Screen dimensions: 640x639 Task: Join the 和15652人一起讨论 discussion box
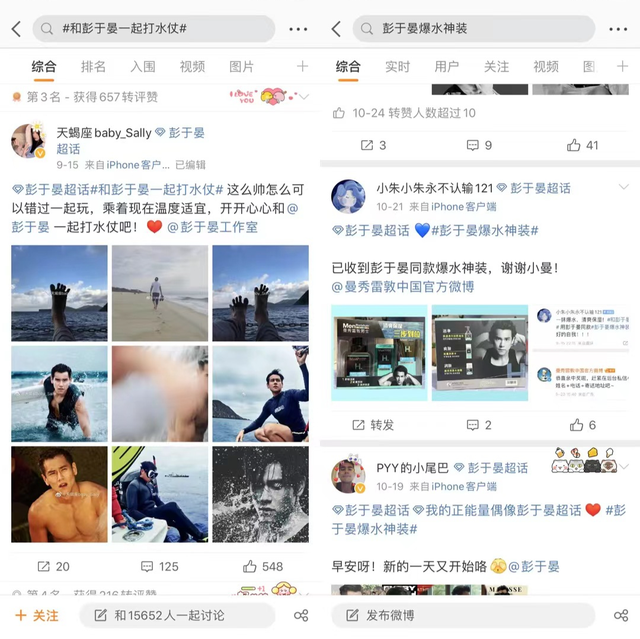(178, 615)
